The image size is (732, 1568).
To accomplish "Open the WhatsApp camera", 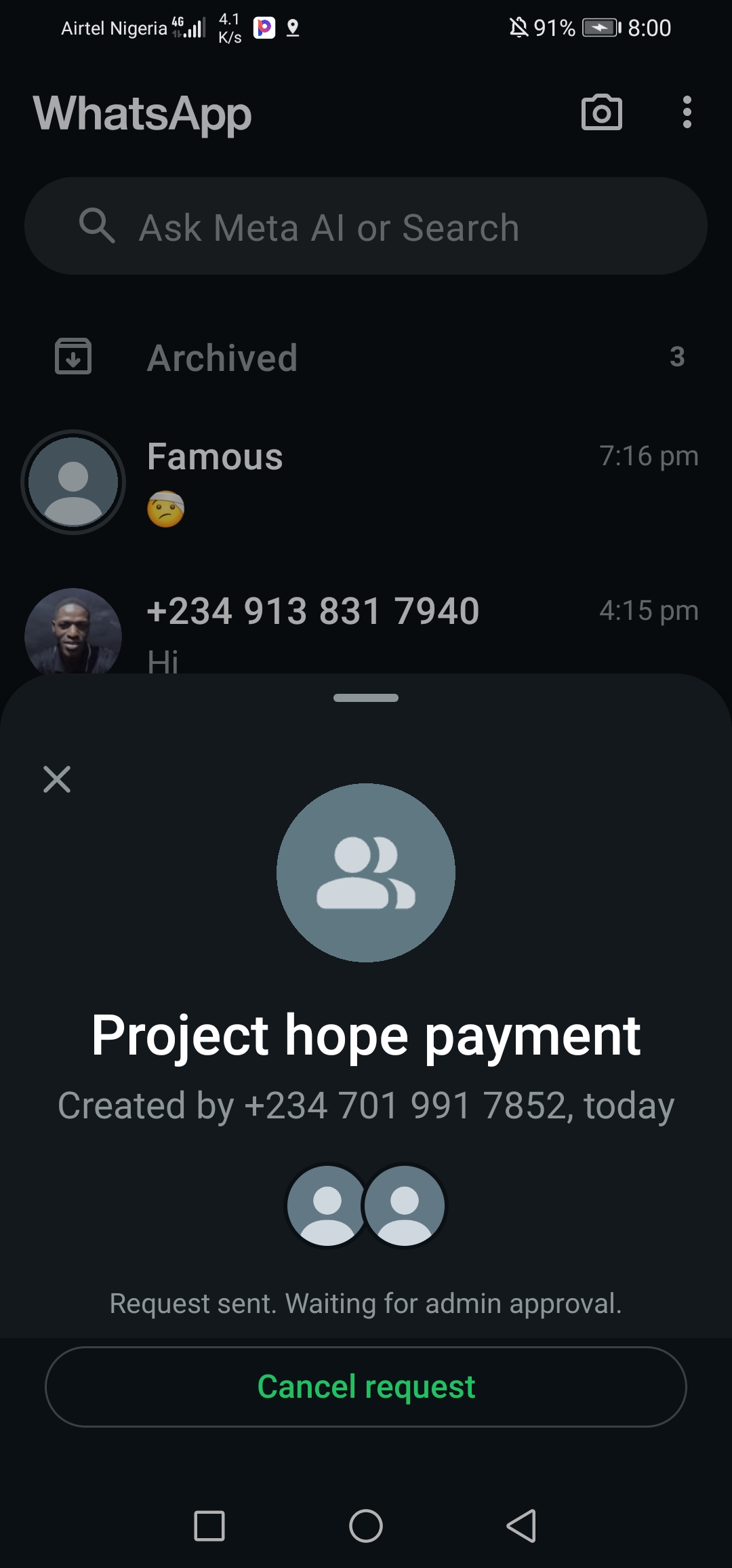I will point(601,113).
